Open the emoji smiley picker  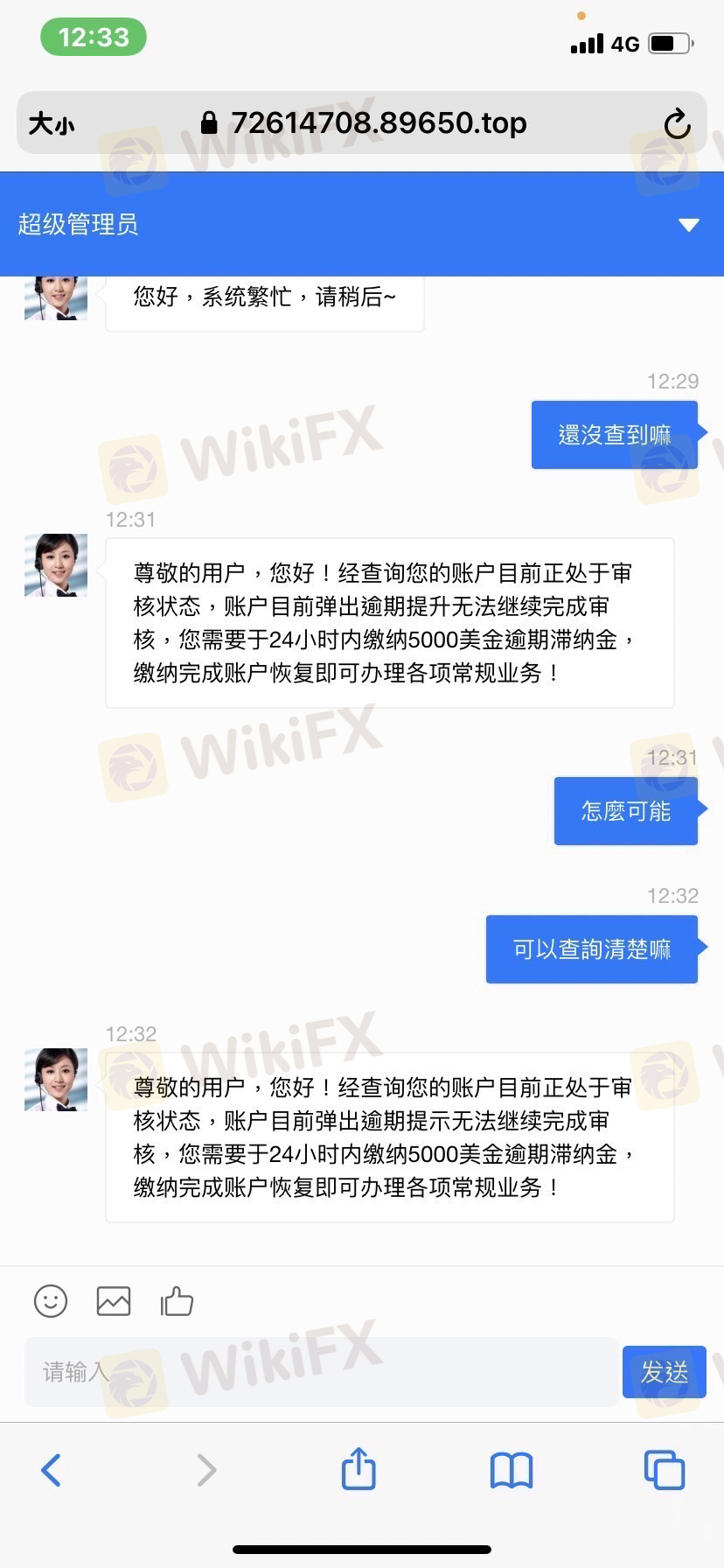(51, 1301)
